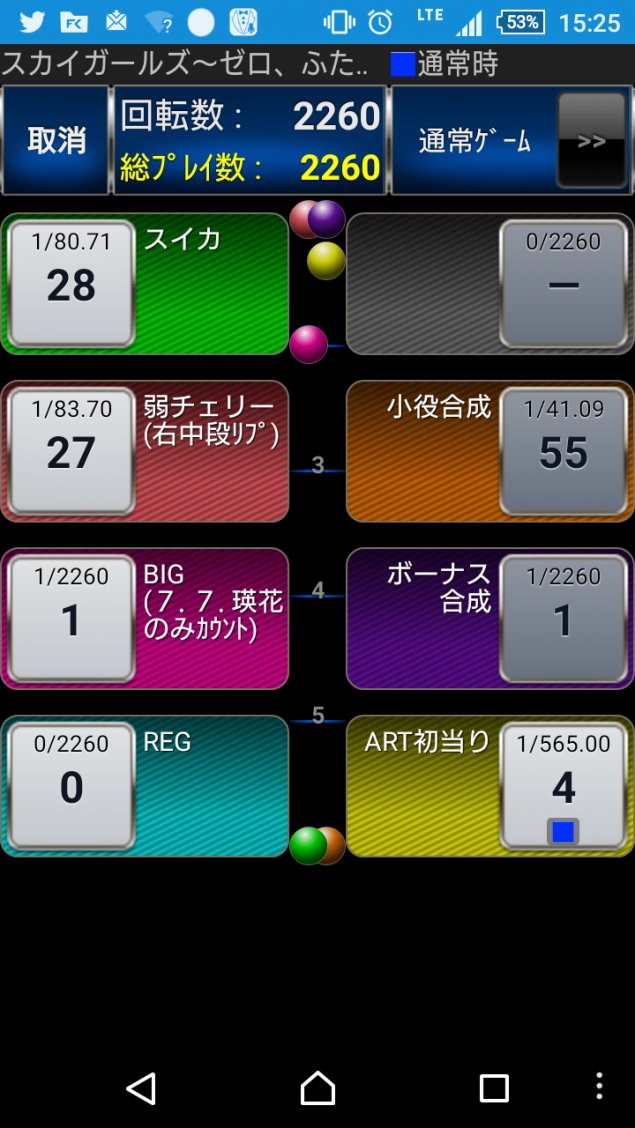This screenshot has width=635, height=1128.
Task: Tap the unnamed gray counter tile
Action: (x=563, y=284)
